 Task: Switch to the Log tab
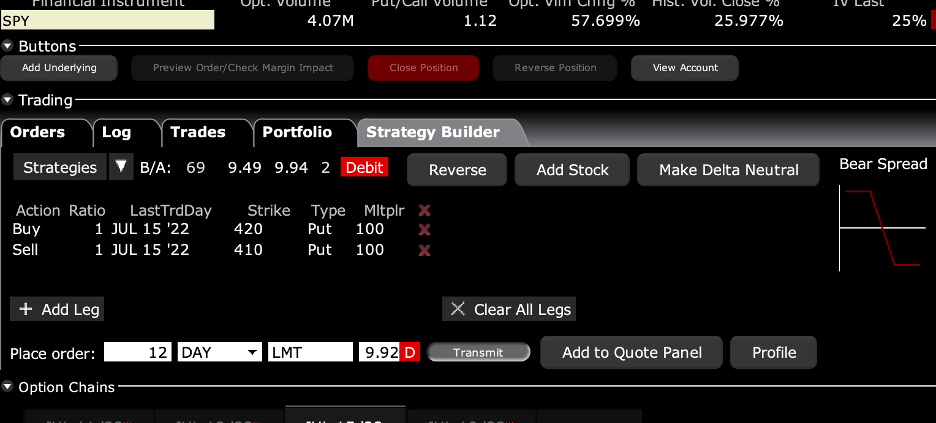click(116, 132)
